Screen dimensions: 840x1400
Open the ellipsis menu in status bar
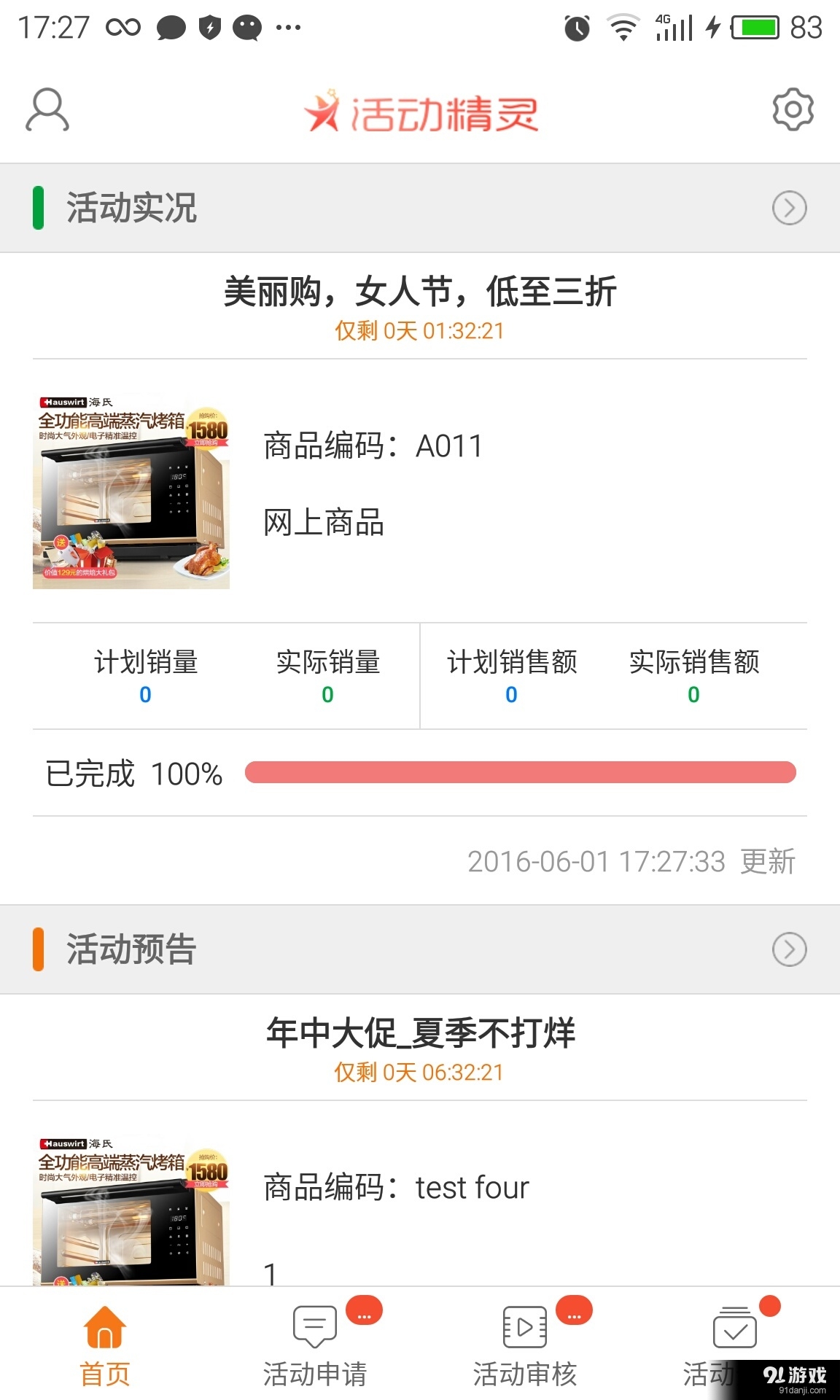click(287, 28)
